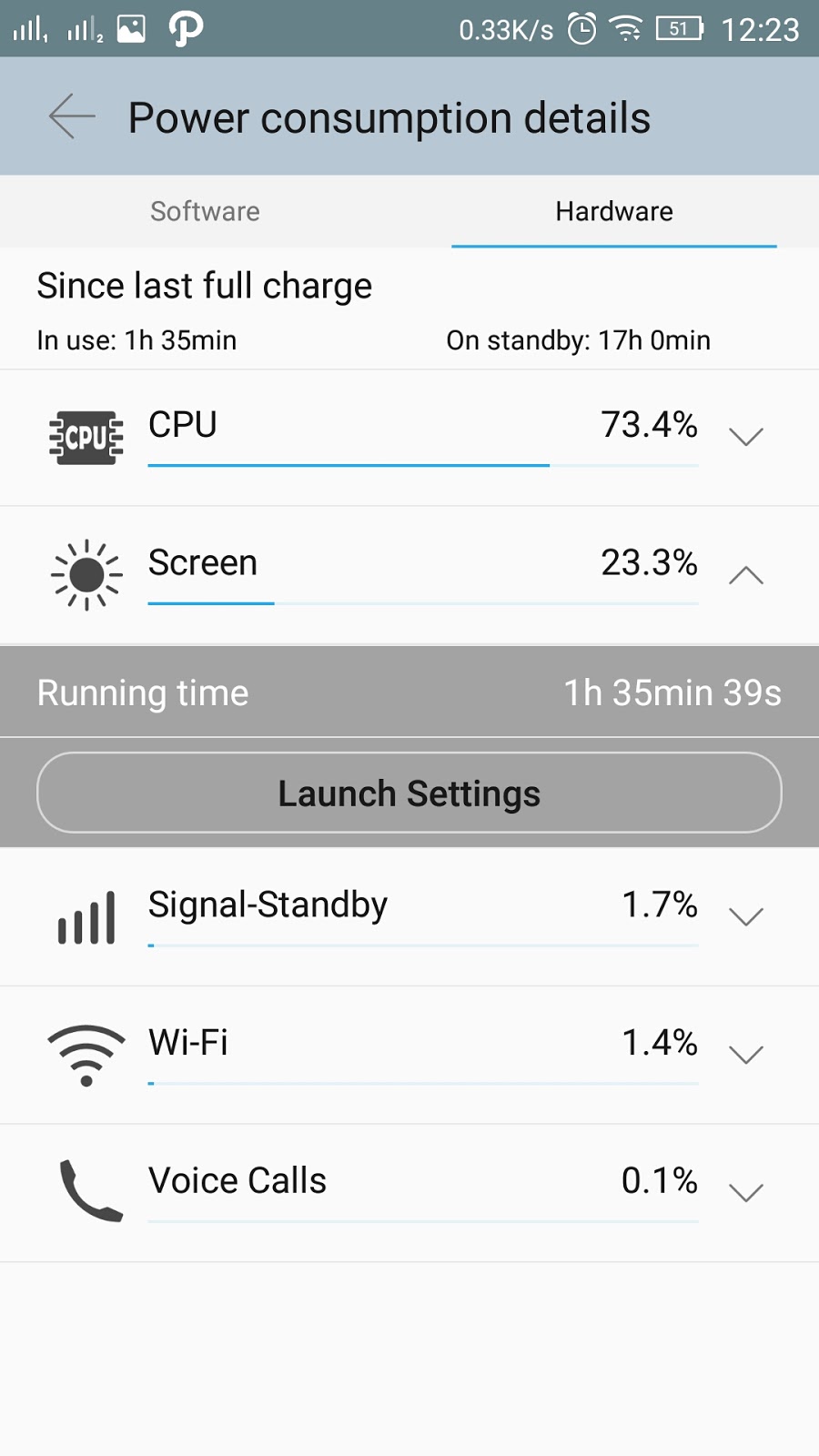Tap the Launch Settings button
Image resolution: width=819 pixels, height=1456 pixels.
409,793
